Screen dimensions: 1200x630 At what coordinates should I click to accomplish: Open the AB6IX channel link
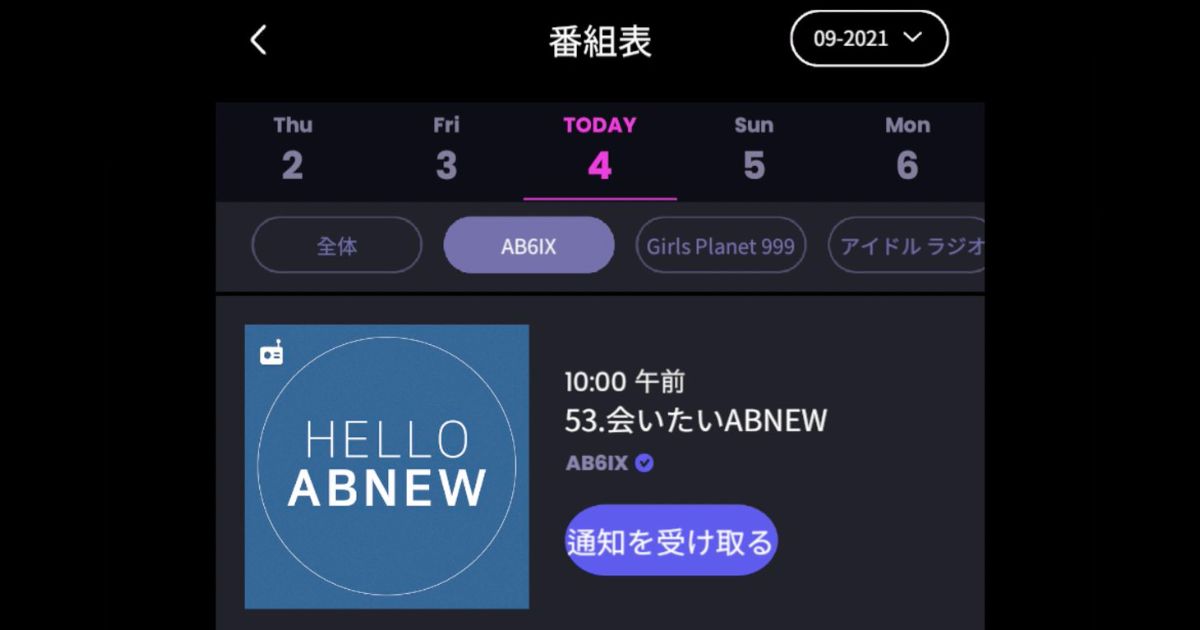tap(597, 463)
